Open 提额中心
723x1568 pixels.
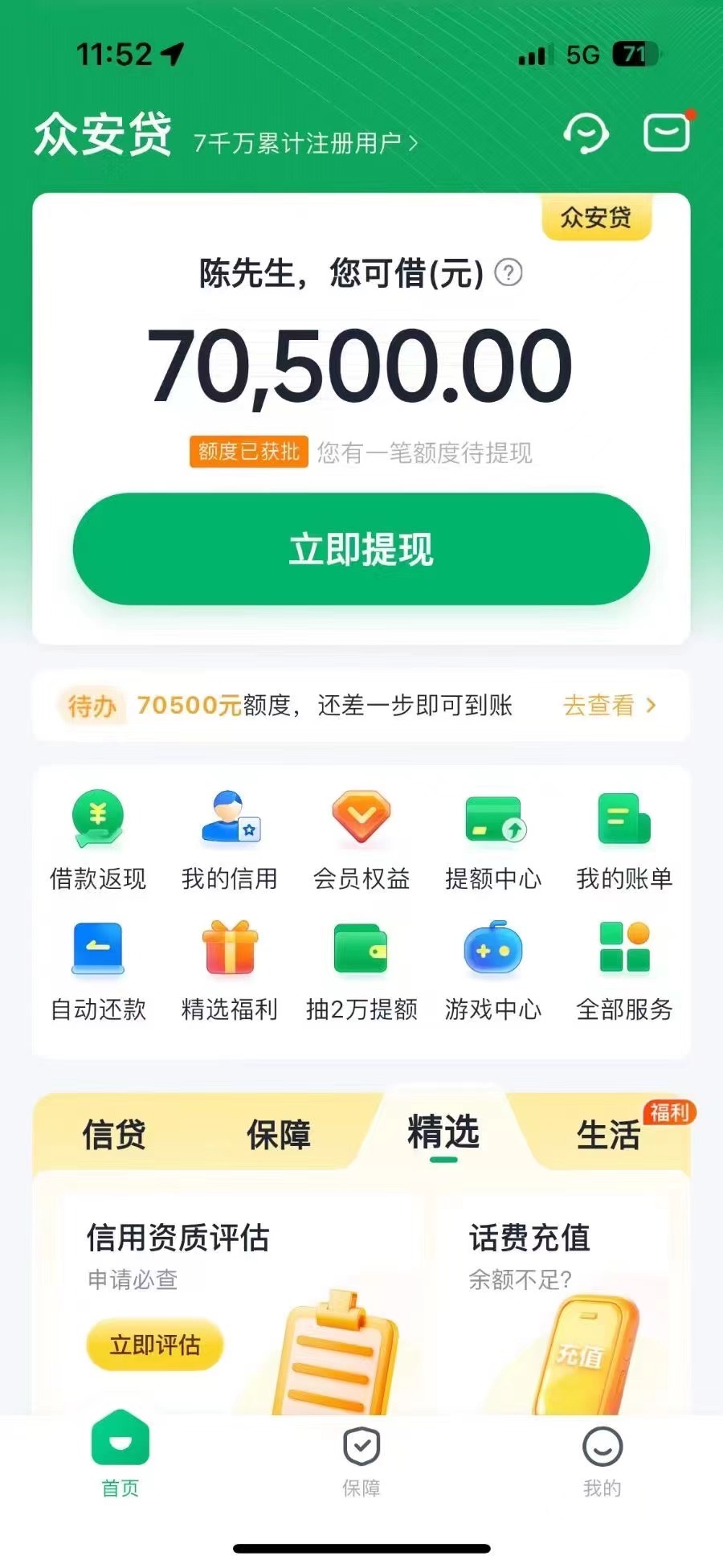493,841
